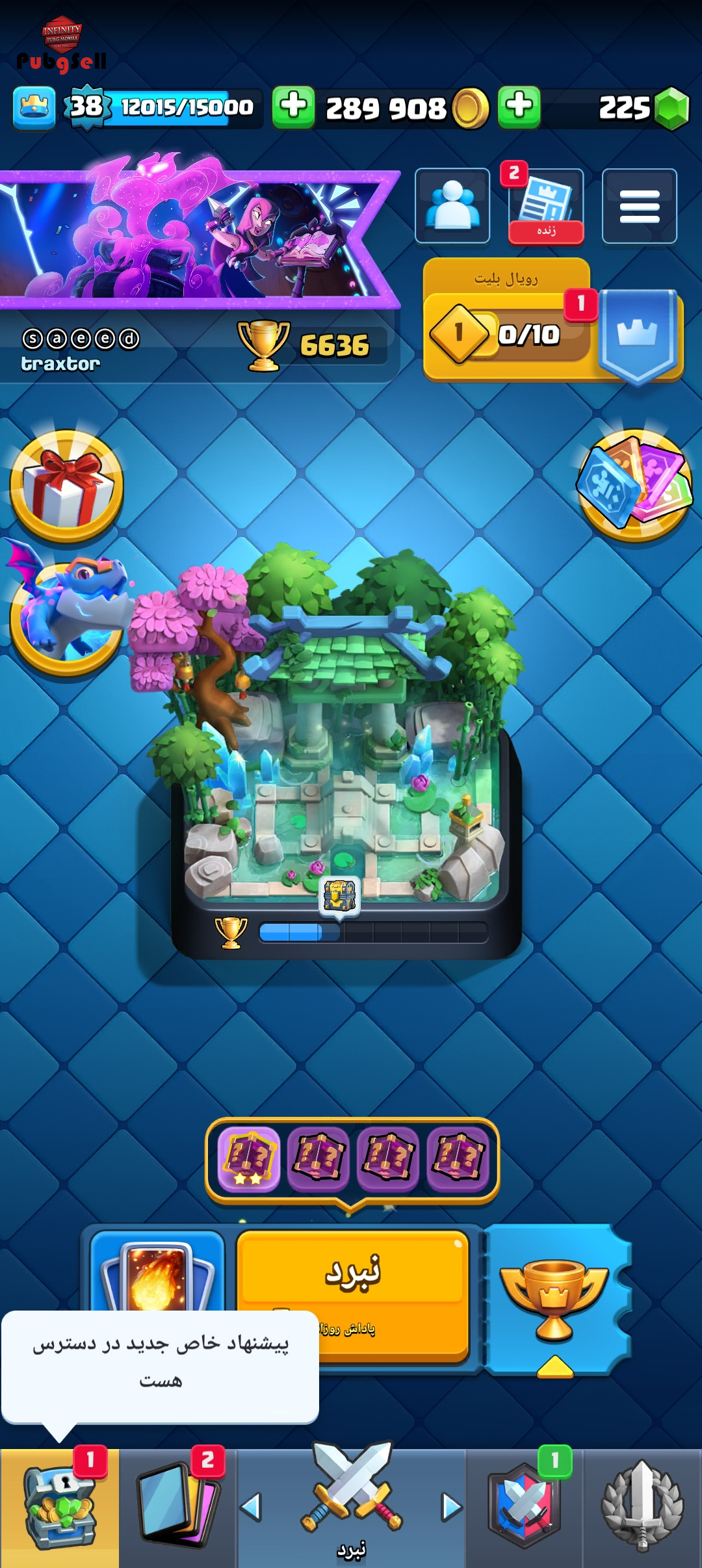Add more gold coins
This screenshot has height=1568, width=702.
pos(294,107)
